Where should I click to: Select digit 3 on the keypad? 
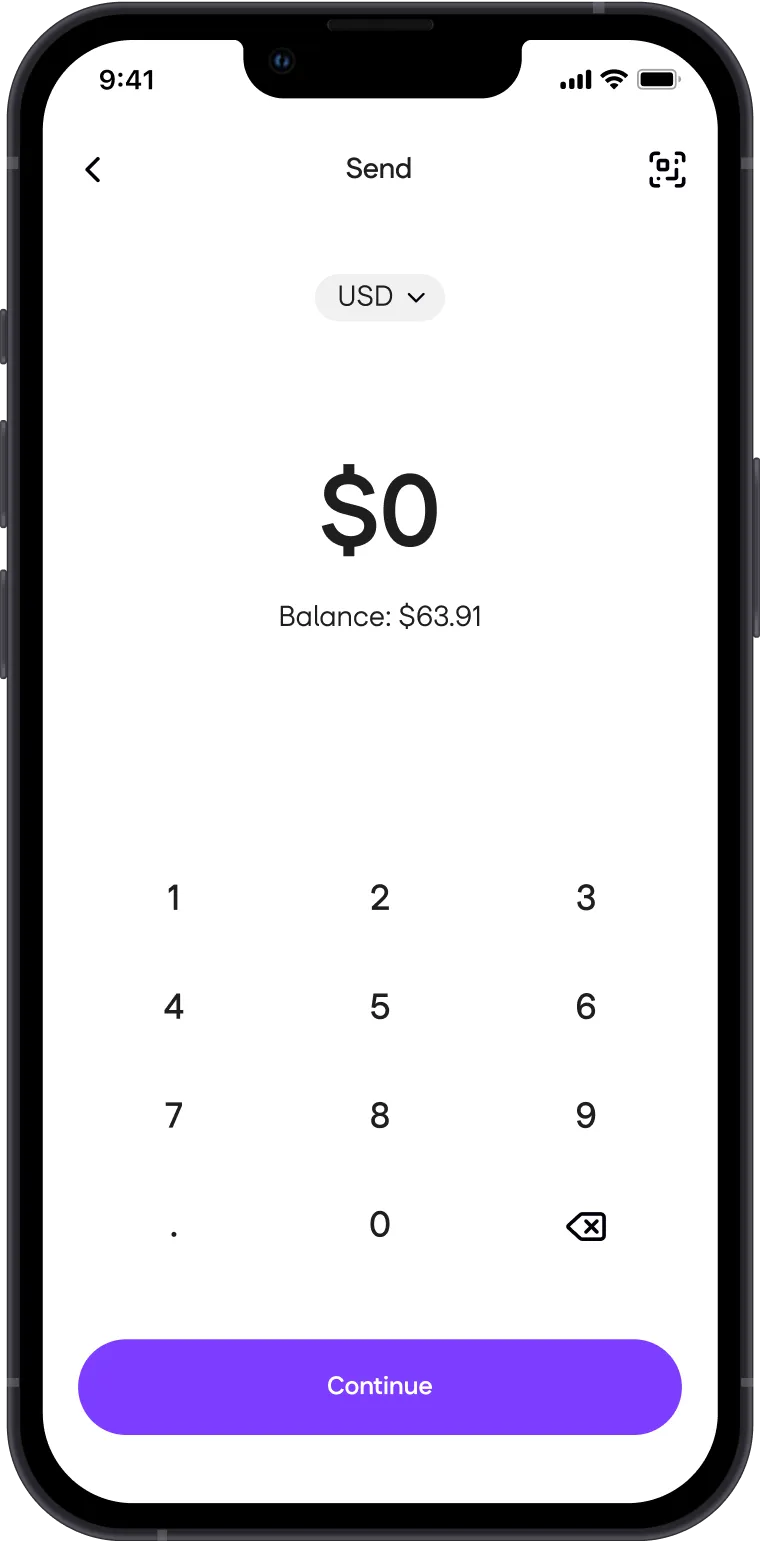pyautogui.click(x=586, y=898)
